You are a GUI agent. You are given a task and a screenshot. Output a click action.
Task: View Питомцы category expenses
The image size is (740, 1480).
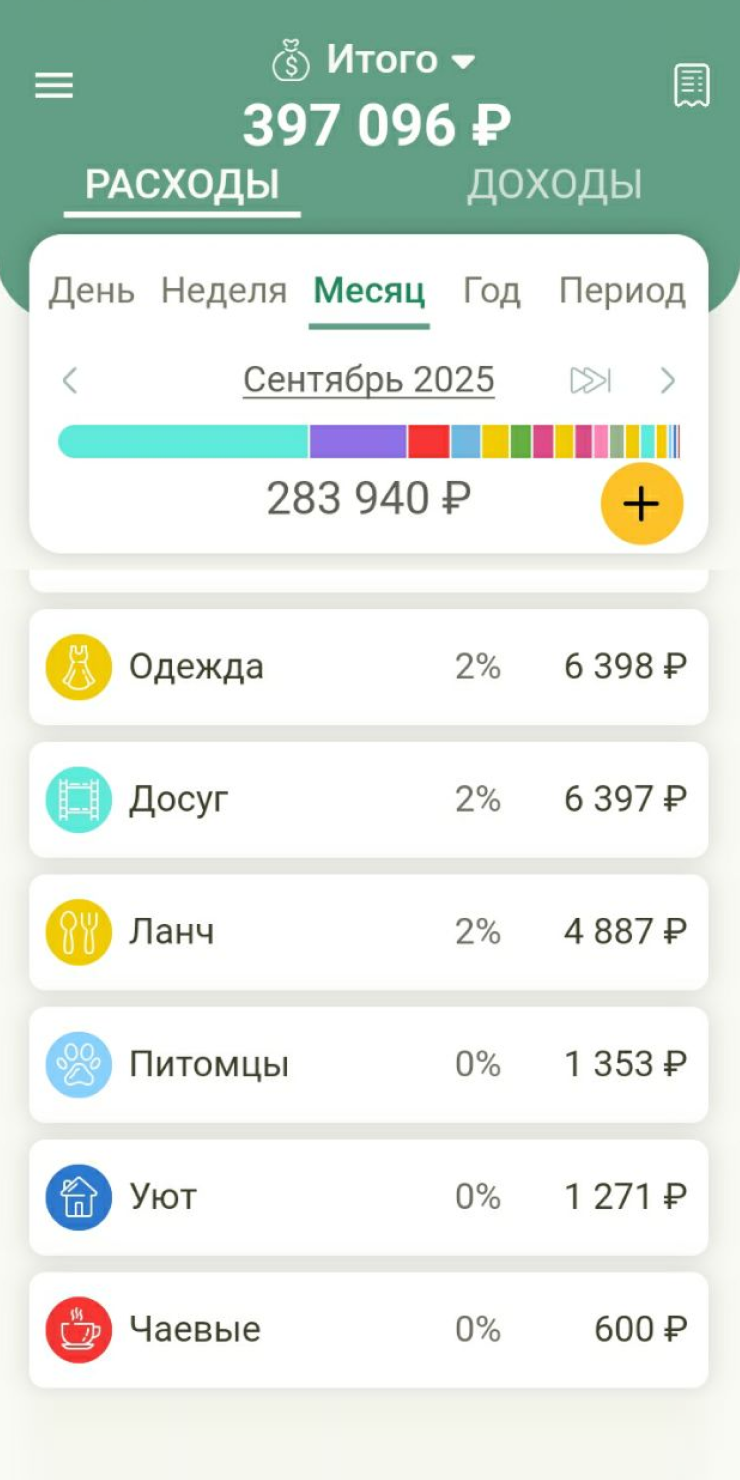coord(369,1064)
